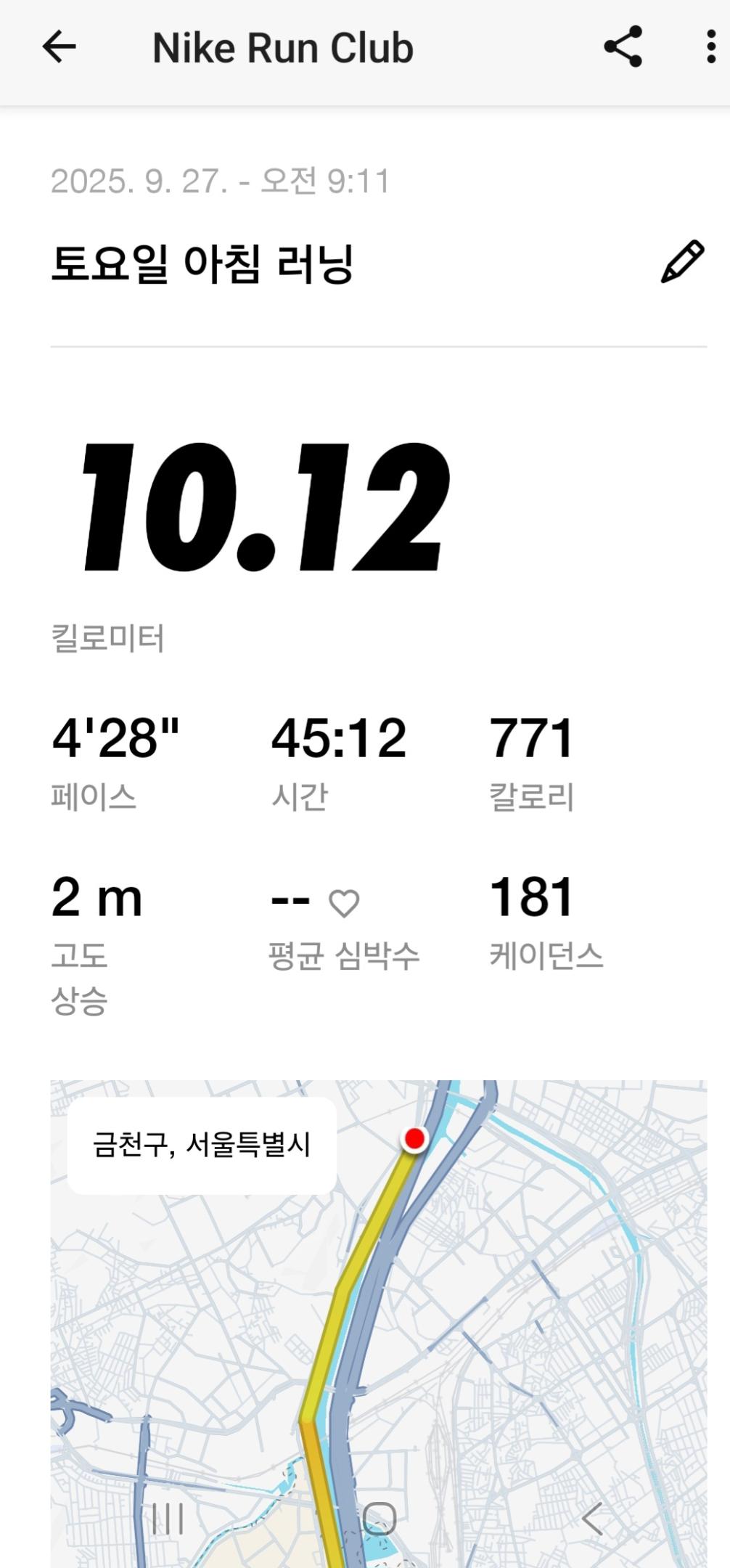Open the three-dot overflow menu
The width and height of the screenshot is (730, 1568).
click(x=710, y=47)
